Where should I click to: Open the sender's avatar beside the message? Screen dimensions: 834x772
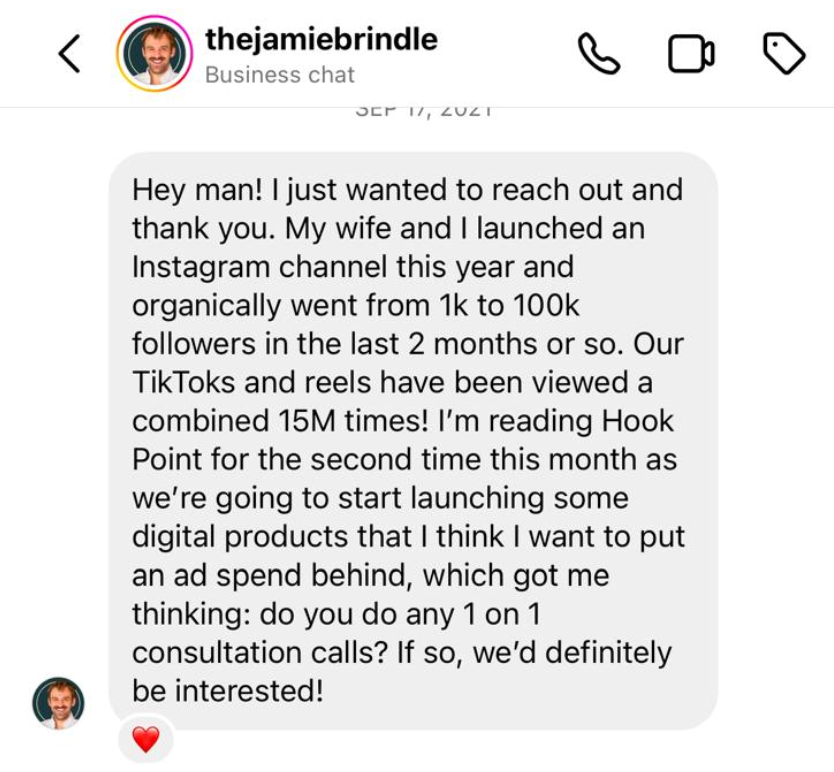pos(58,702)
